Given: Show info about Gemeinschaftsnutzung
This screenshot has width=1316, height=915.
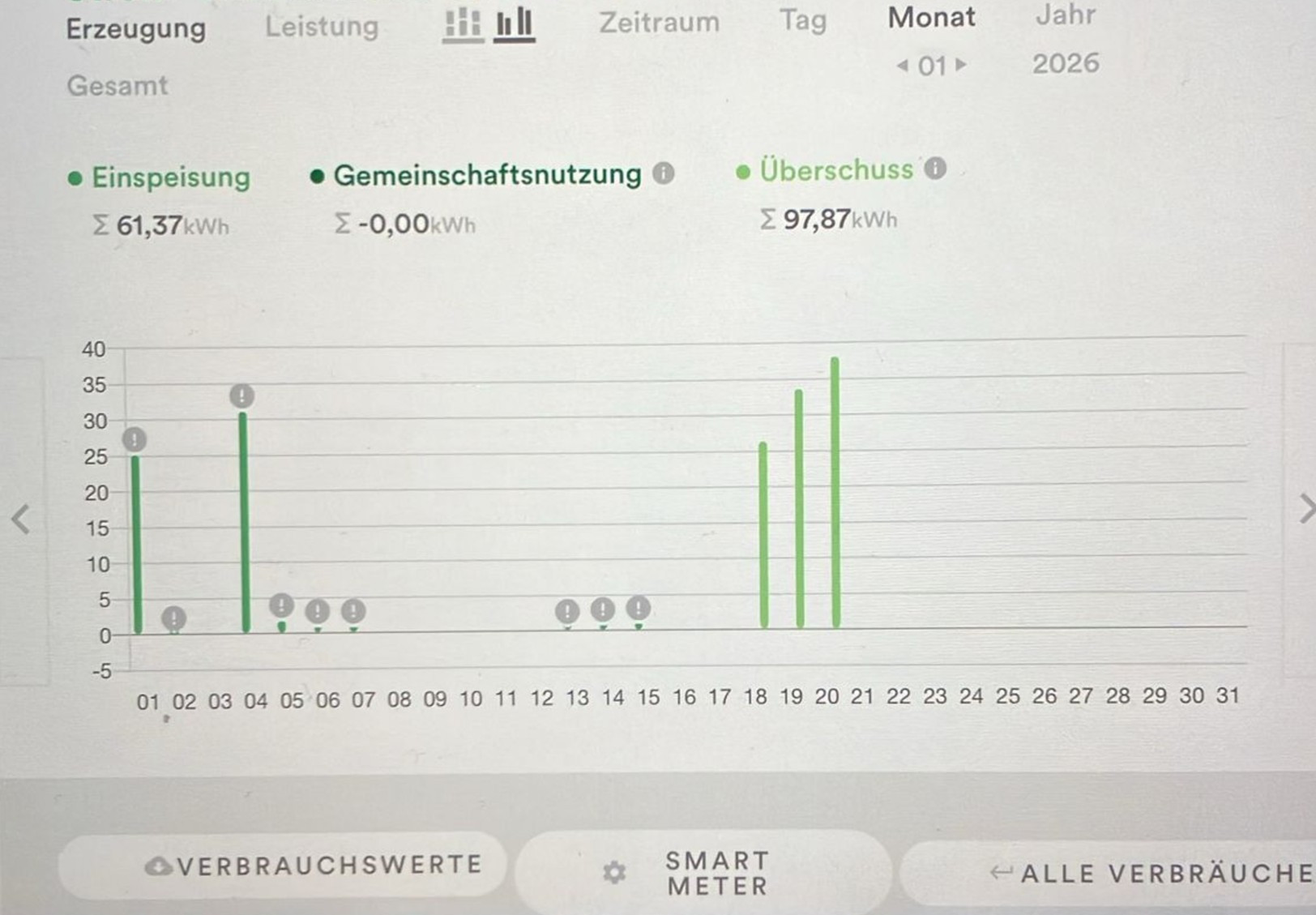Looking at the screenshot, I should 664,173.
